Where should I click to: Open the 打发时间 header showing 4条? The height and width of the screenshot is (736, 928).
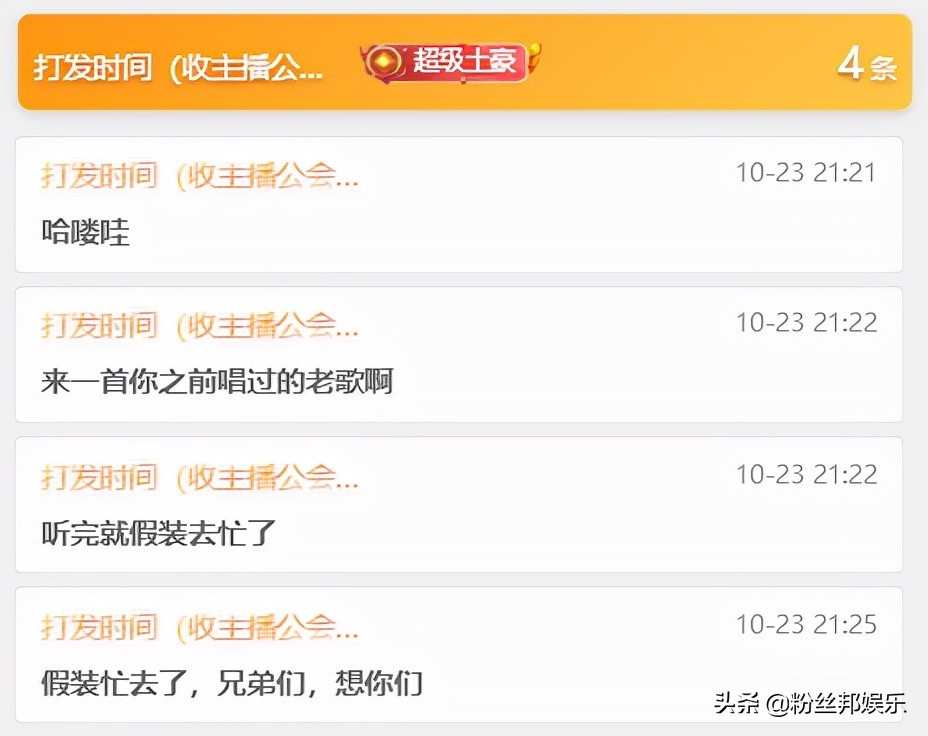[464, 63]
